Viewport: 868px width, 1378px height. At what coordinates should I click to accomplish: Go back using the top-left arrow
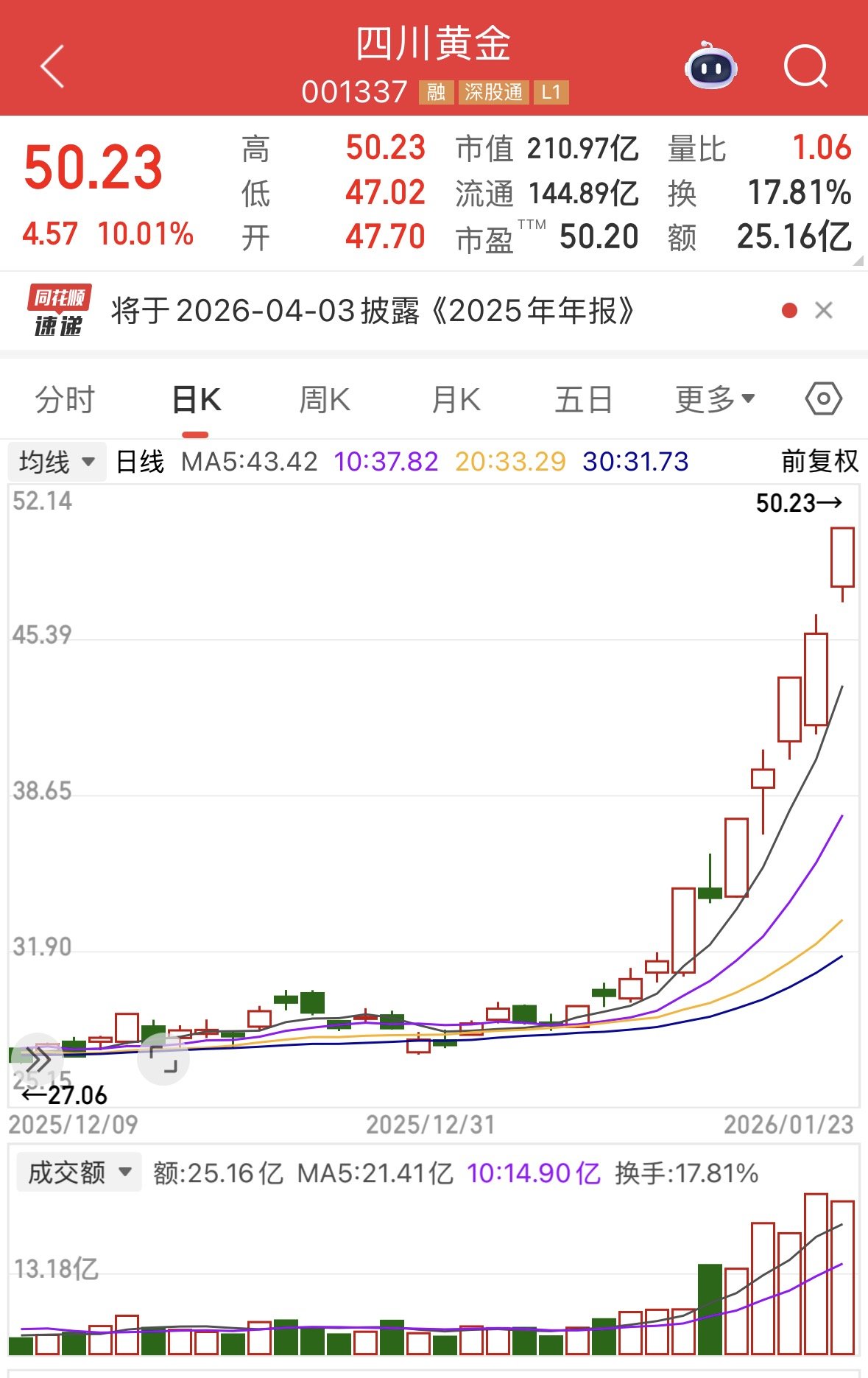(x=52, y=66)
